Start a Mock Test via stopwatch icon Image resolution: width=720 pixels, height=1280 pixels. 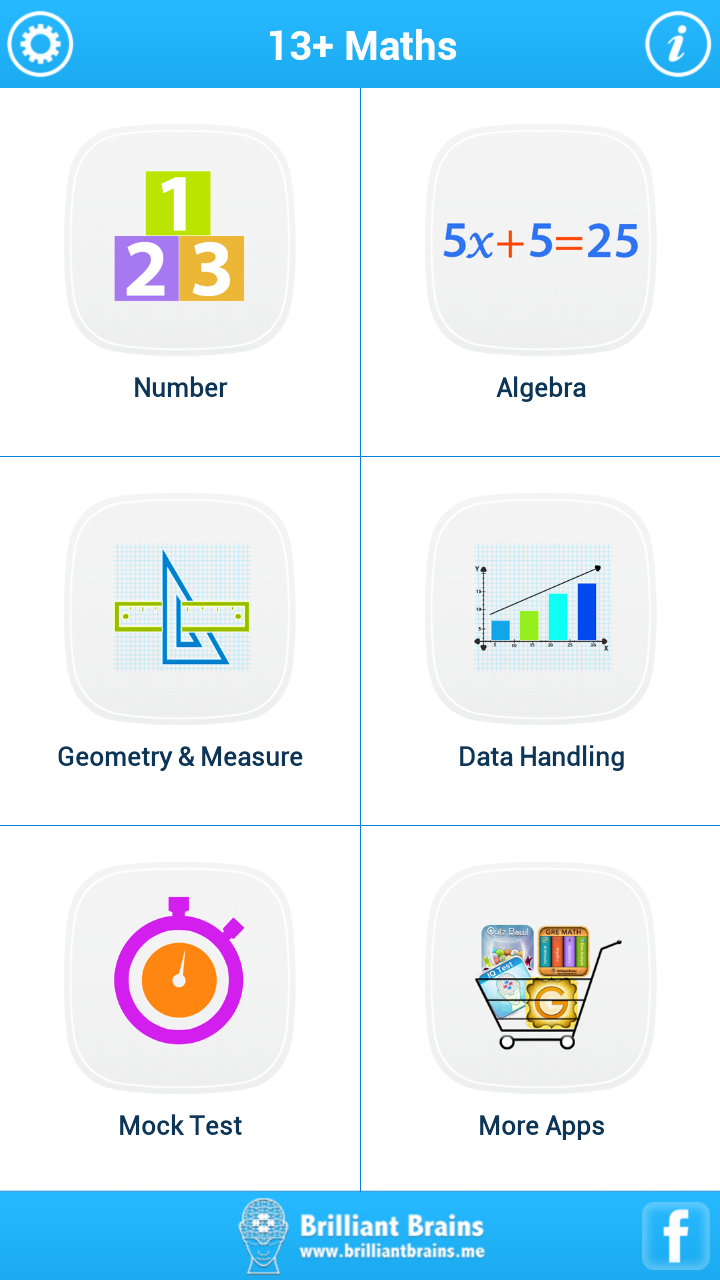[180, 975]
